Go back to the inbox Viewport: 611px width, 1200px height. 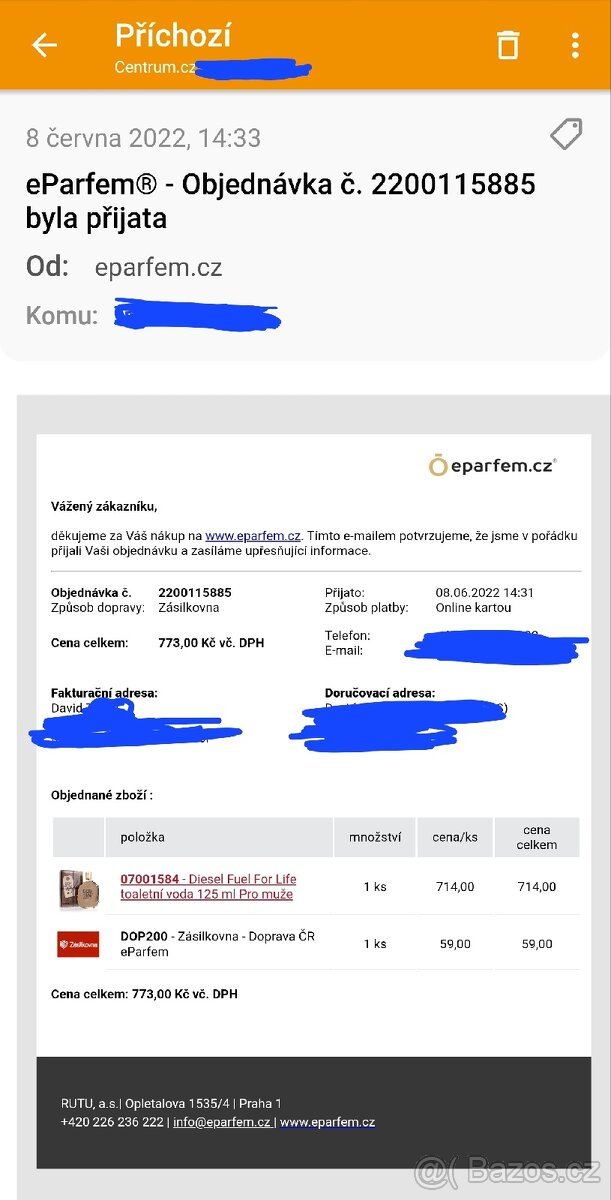pyautogui.click(x=44, y=45)
